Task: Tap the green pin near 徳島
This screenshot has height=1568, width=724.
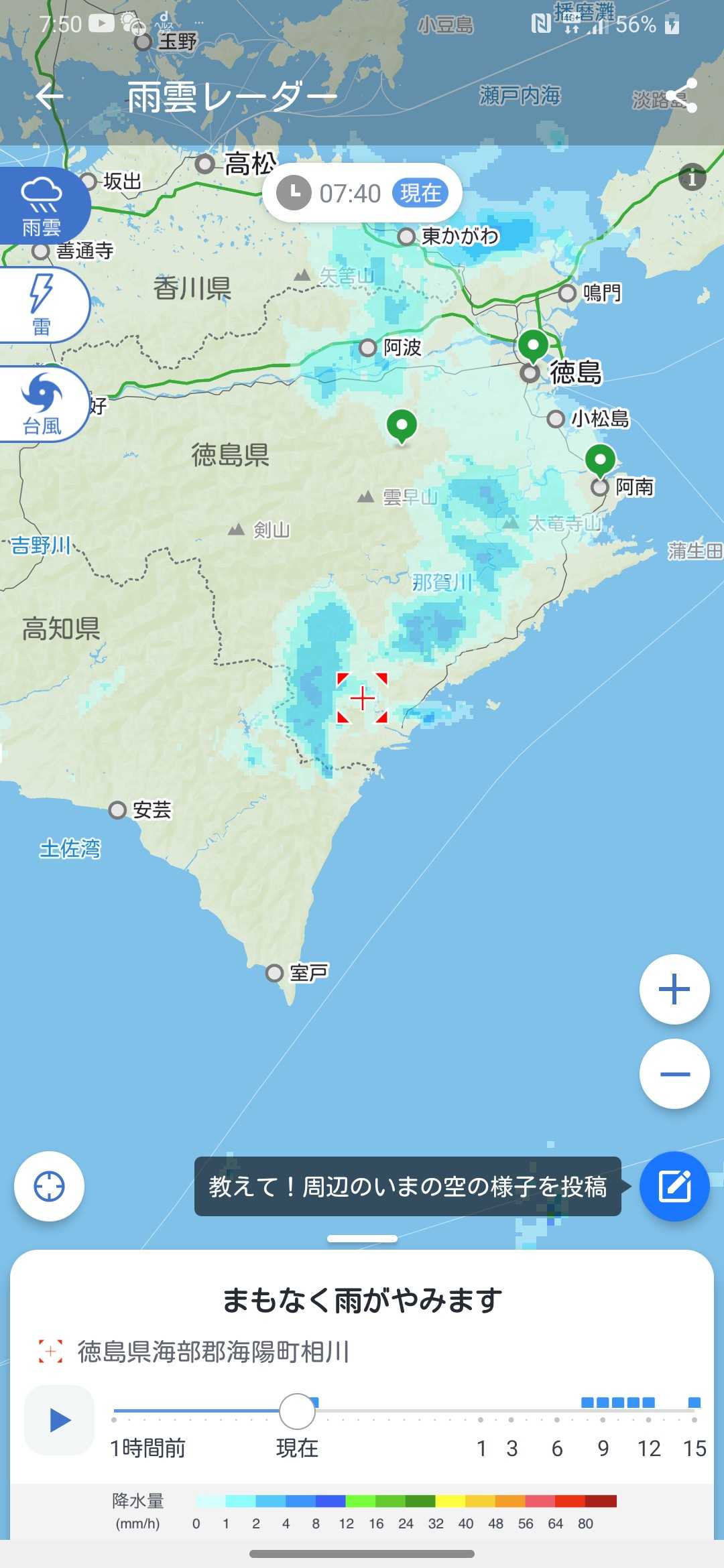Action: tap(533, 346)
